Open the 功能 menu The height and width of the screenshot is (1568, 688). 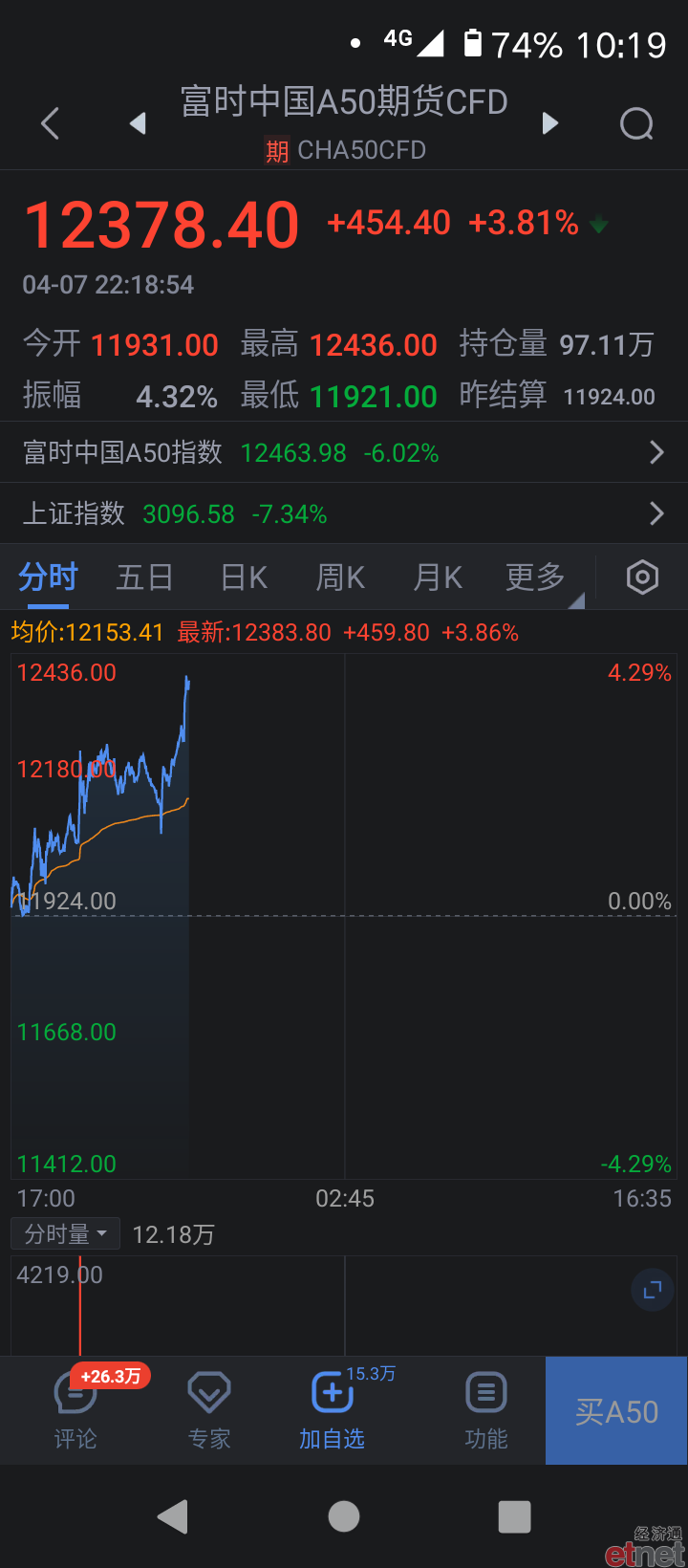pos(485,1410)
